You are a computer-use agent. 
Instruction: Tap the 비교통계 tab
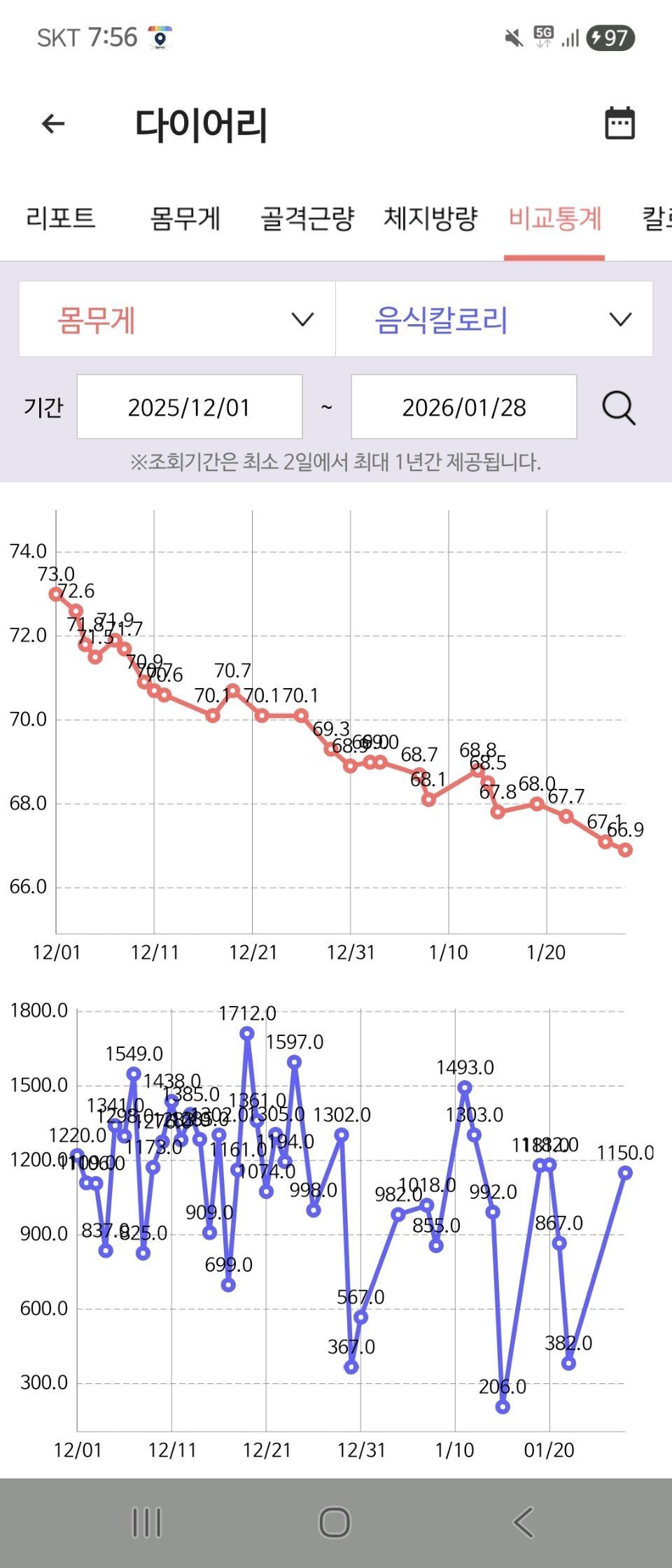(x=554, y=218)
